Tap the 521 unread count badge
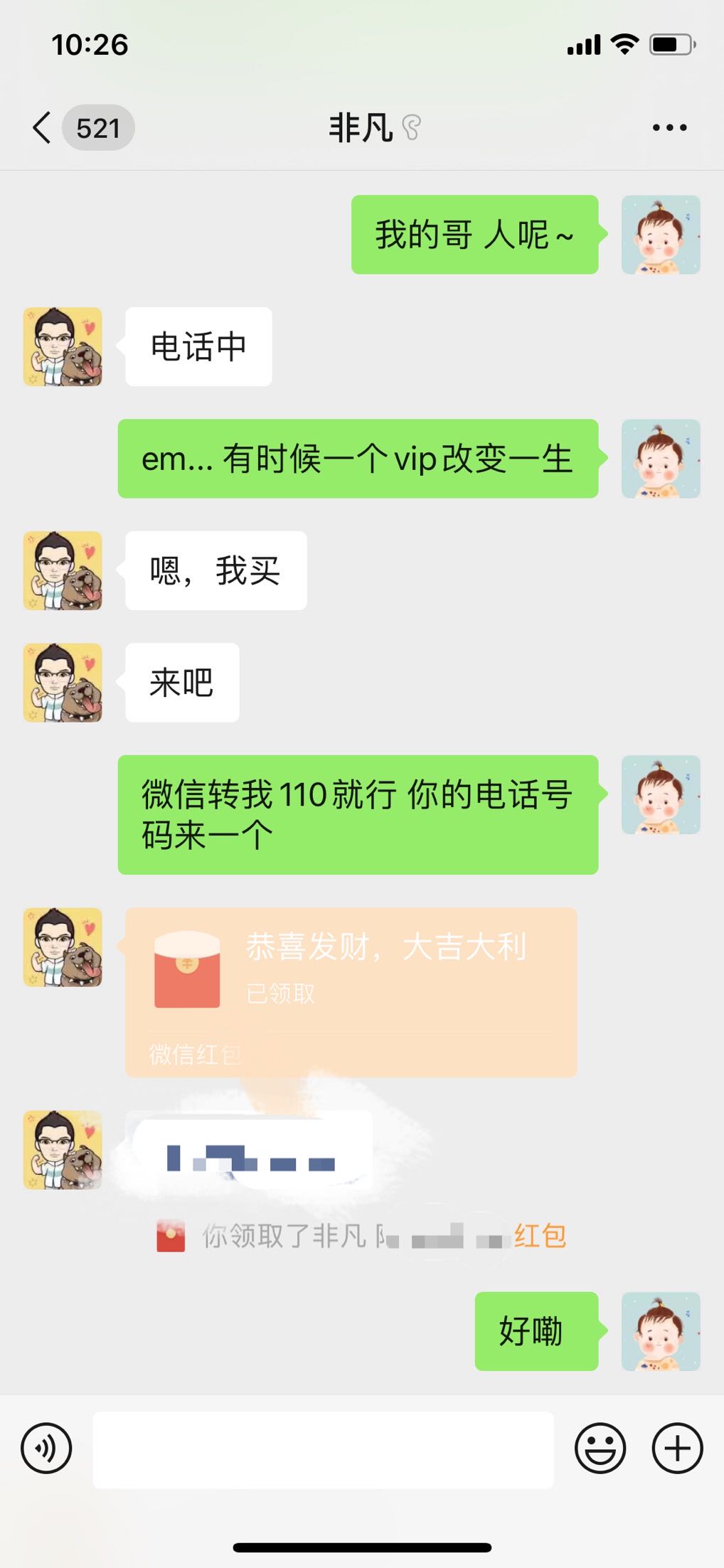The image size is (724, 1568). coord(98,128)
